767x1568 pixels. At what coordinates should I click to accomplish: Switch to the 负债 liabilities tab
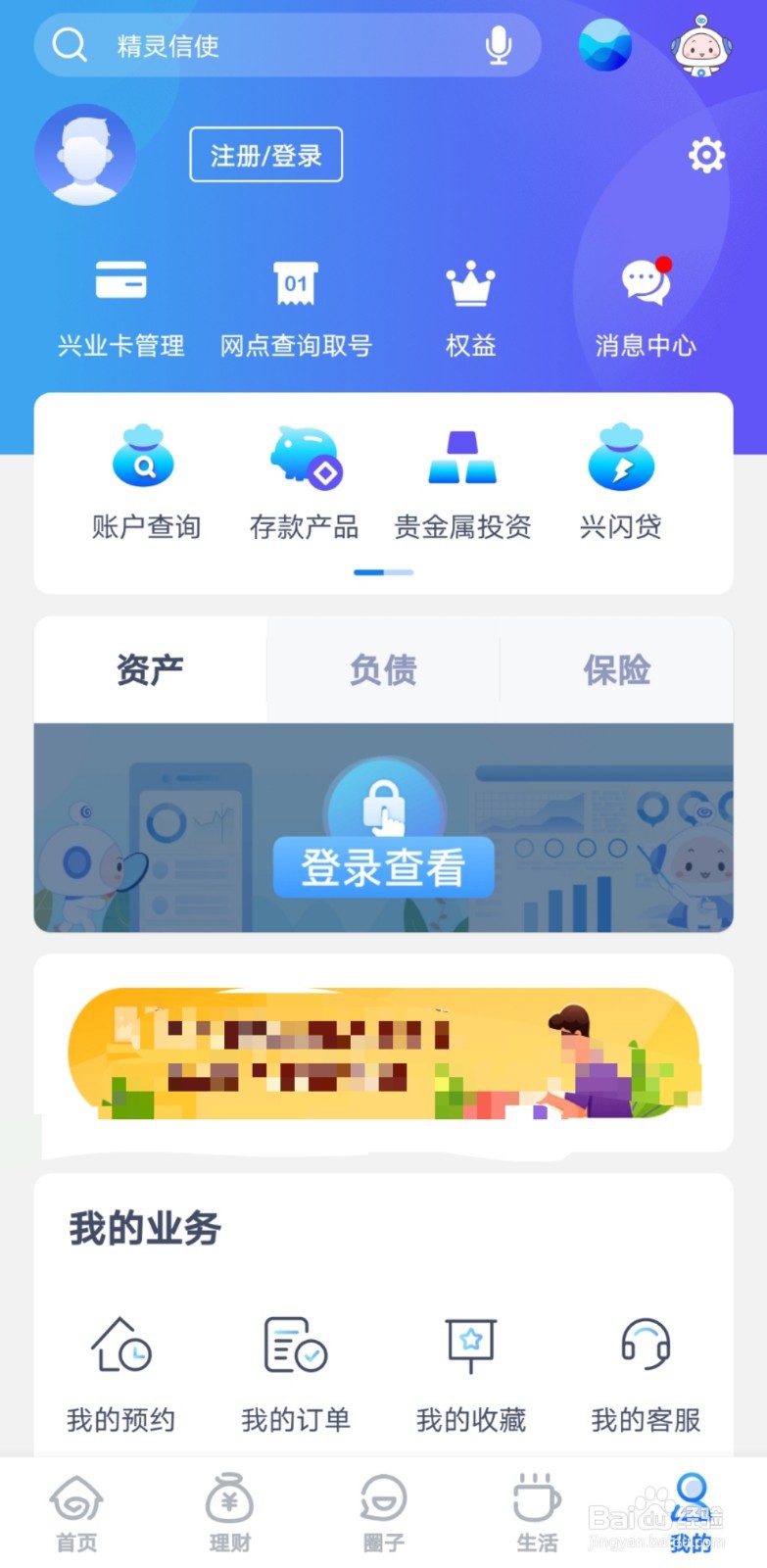[x=383, y=670]
